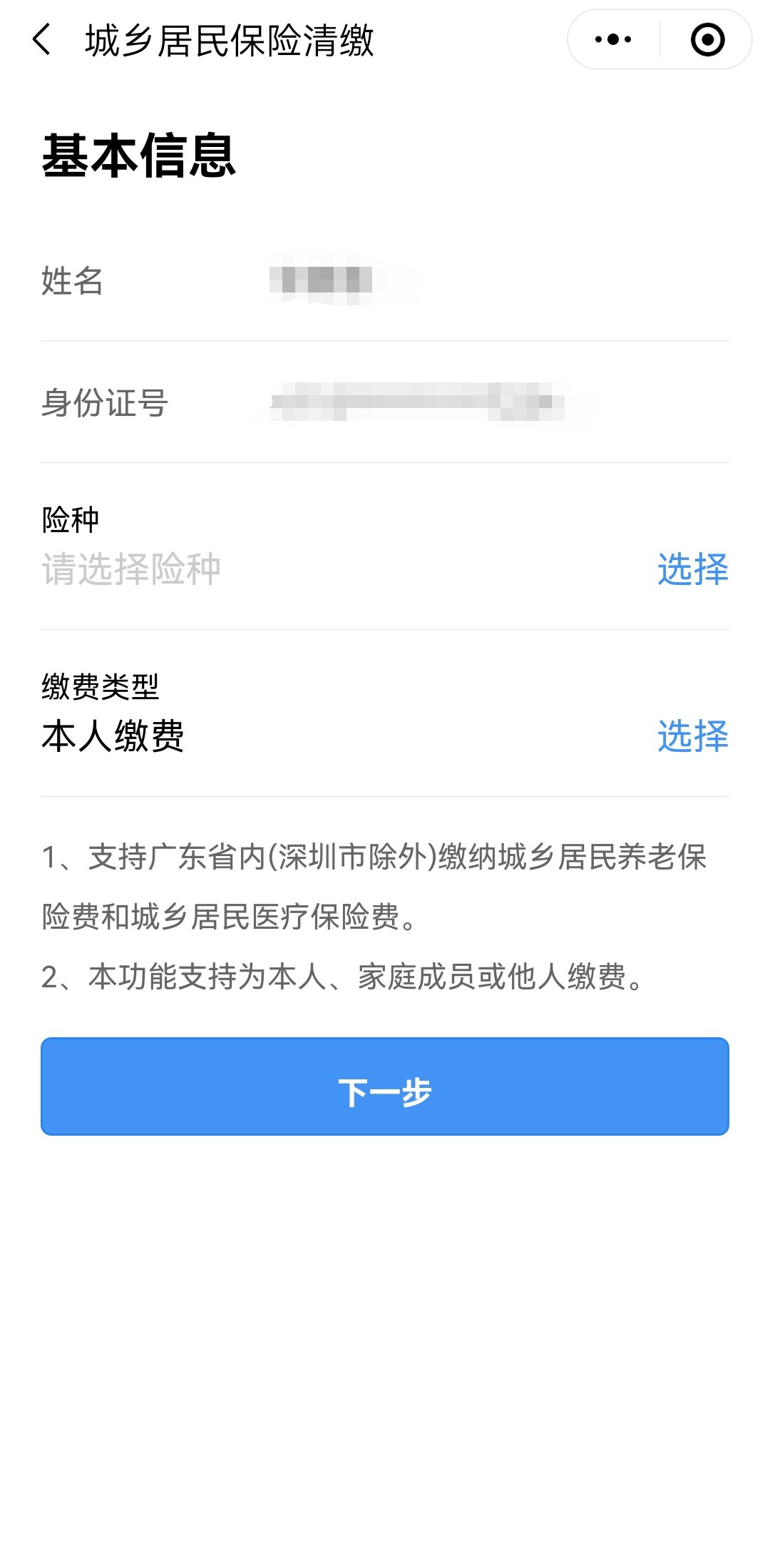Open the mini program three-dot menu
The width and height of the screenshot is (770, 1568).
[x=613, y=39]
